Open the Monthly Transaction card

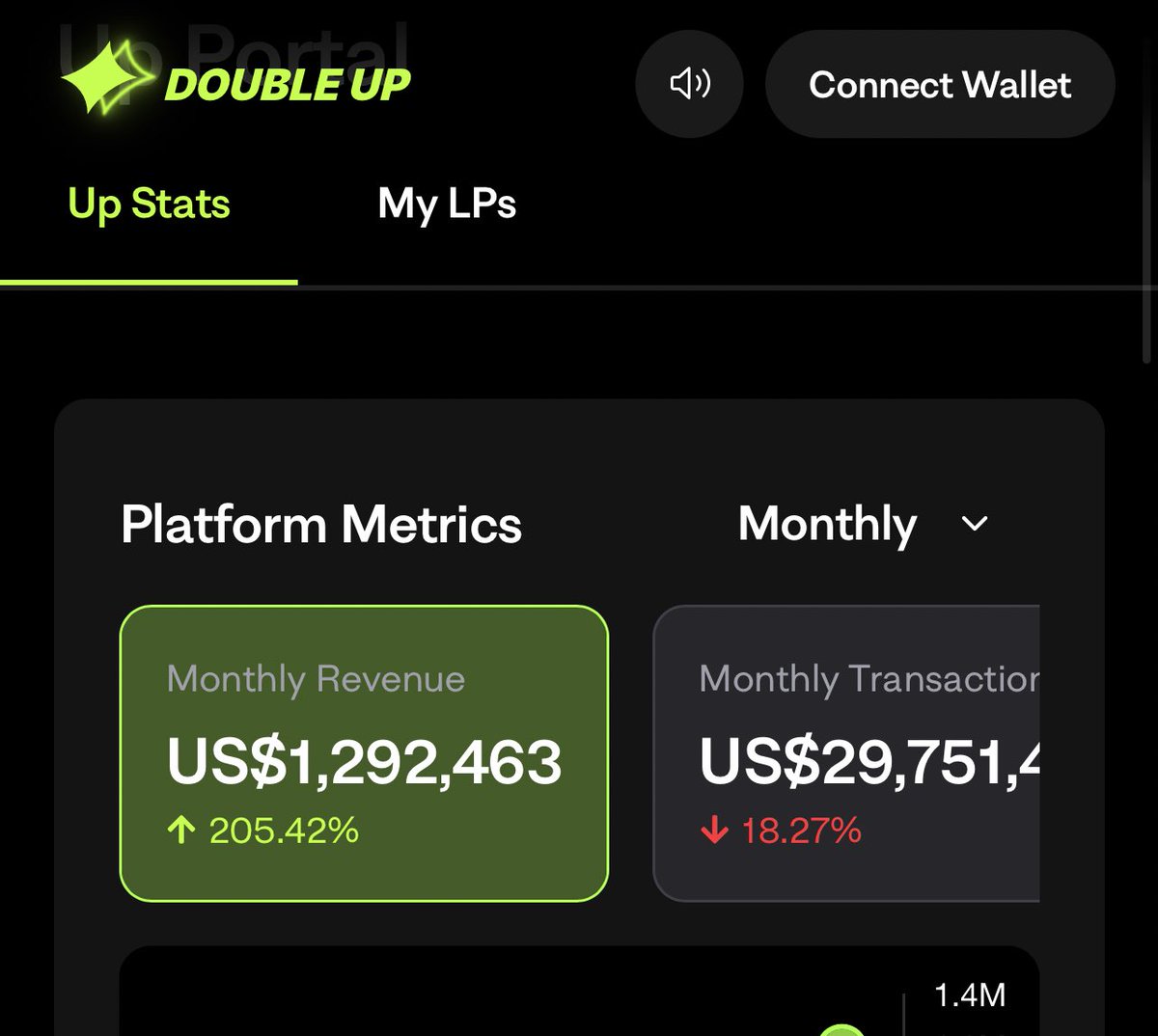click(846, 752)
